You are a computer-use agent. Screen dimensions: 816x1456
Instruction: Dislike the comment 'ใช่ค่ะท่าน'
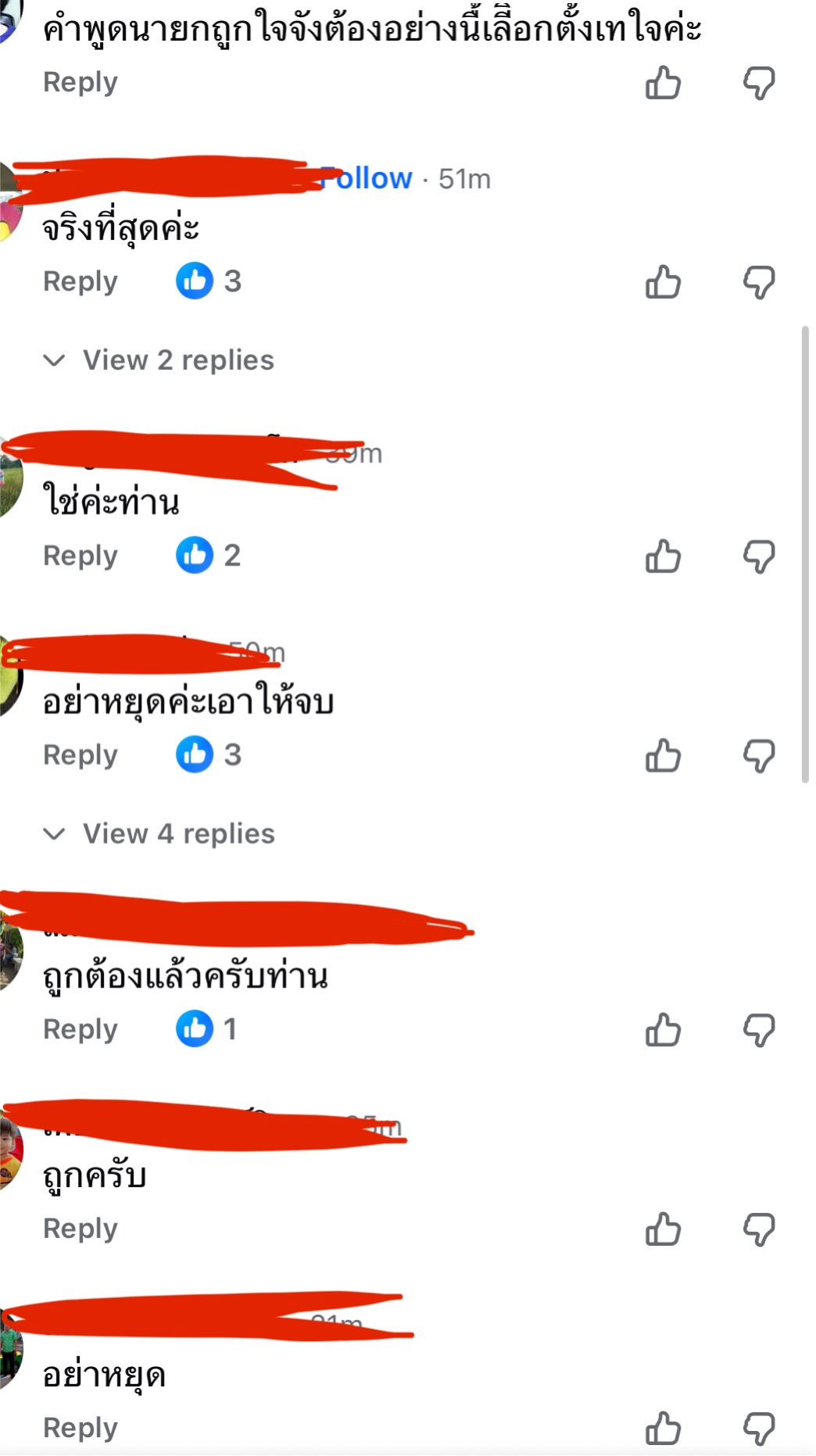coord(758,556)
